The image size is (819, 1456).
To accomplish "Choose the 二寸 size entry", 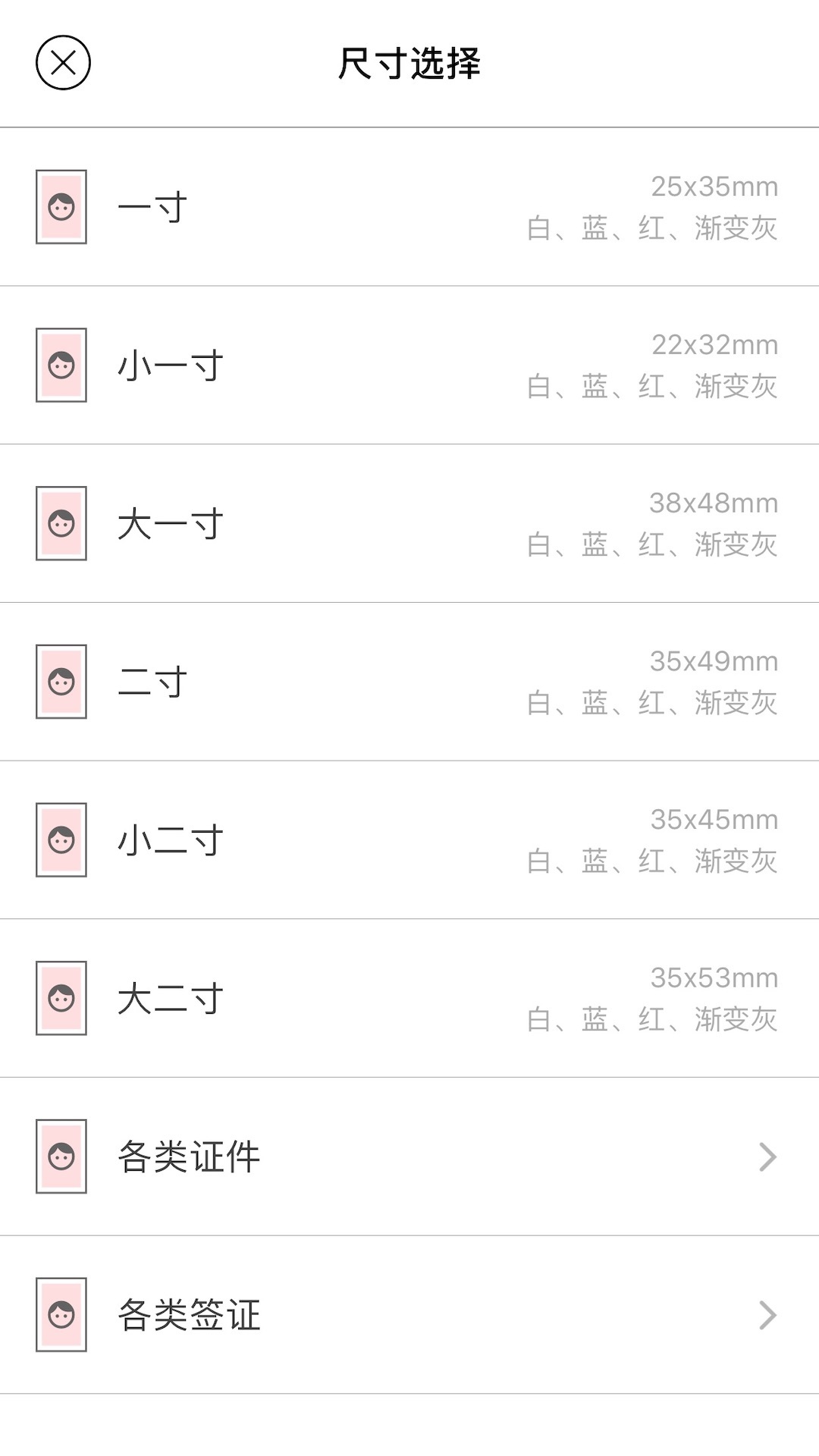I will pyautogui.click(x=409, y=680).
